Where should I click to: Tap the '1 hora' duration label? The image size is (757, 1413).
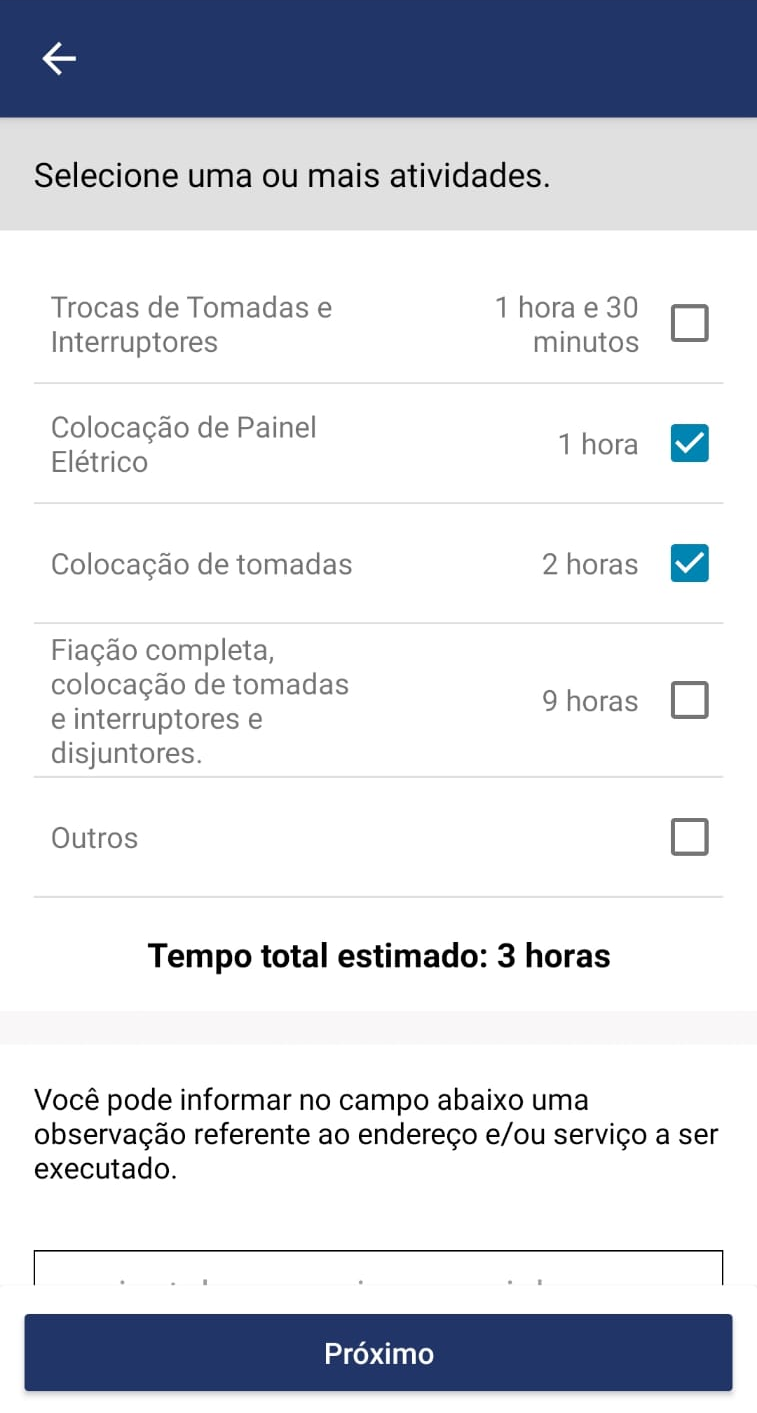(599, 444)
